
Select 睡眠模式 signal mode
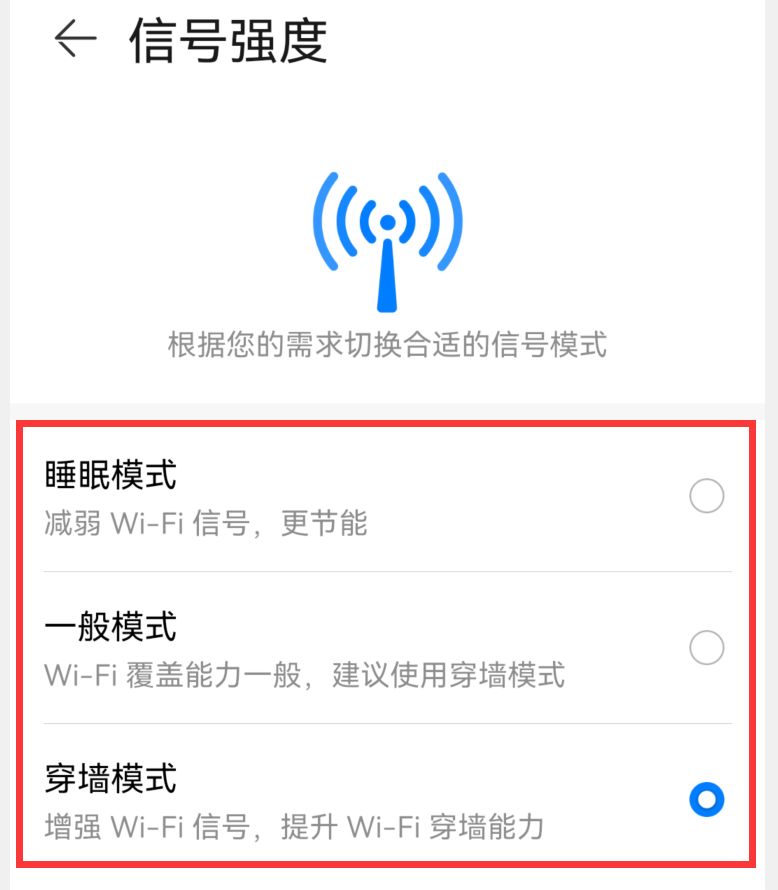pyautogui.click(x=706, y=495)
